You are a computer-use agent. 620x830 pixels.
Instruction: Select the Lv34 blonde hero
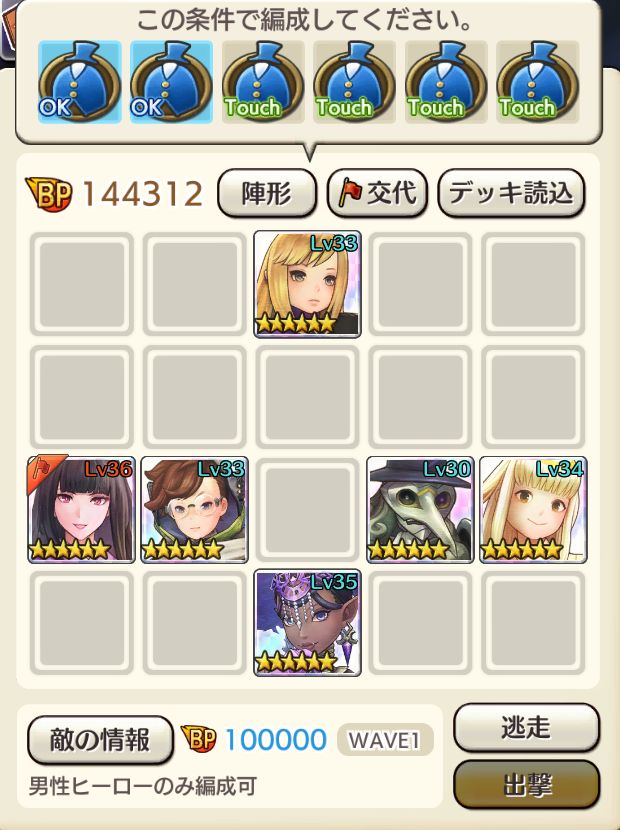[533, 510]
